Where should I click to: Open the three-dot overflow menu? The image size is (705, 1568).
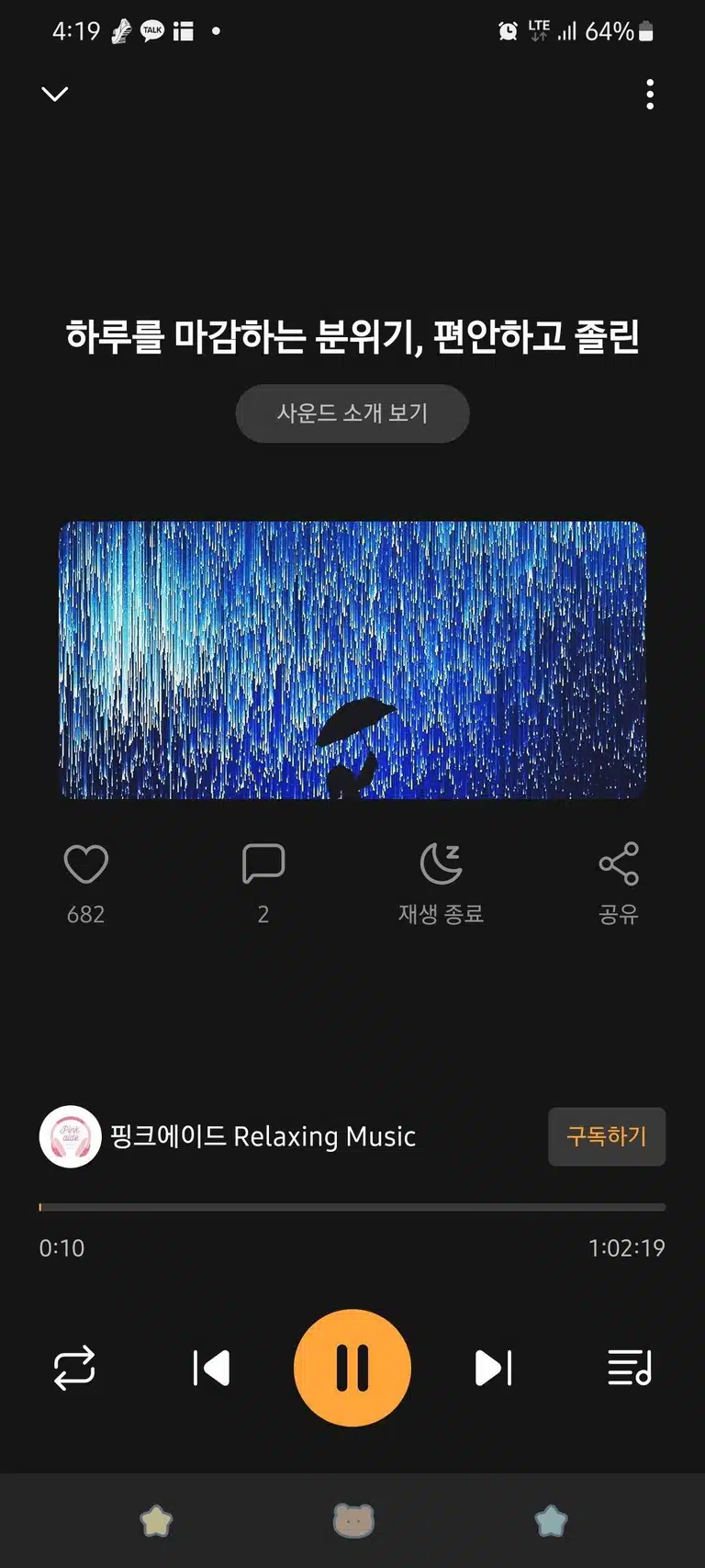650,94
